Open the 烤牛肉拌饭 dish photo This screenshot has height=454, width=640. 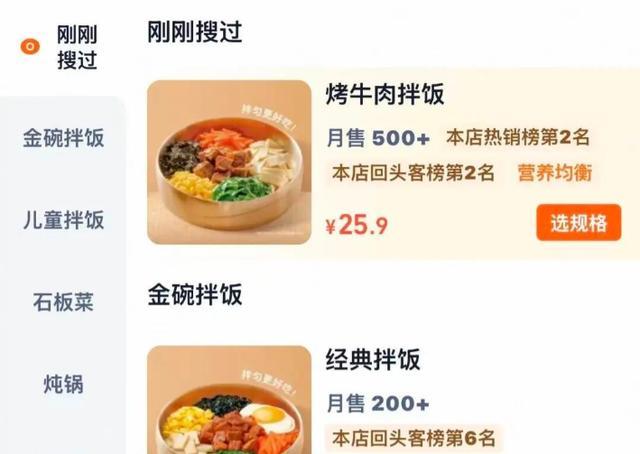tap(229, 162)
